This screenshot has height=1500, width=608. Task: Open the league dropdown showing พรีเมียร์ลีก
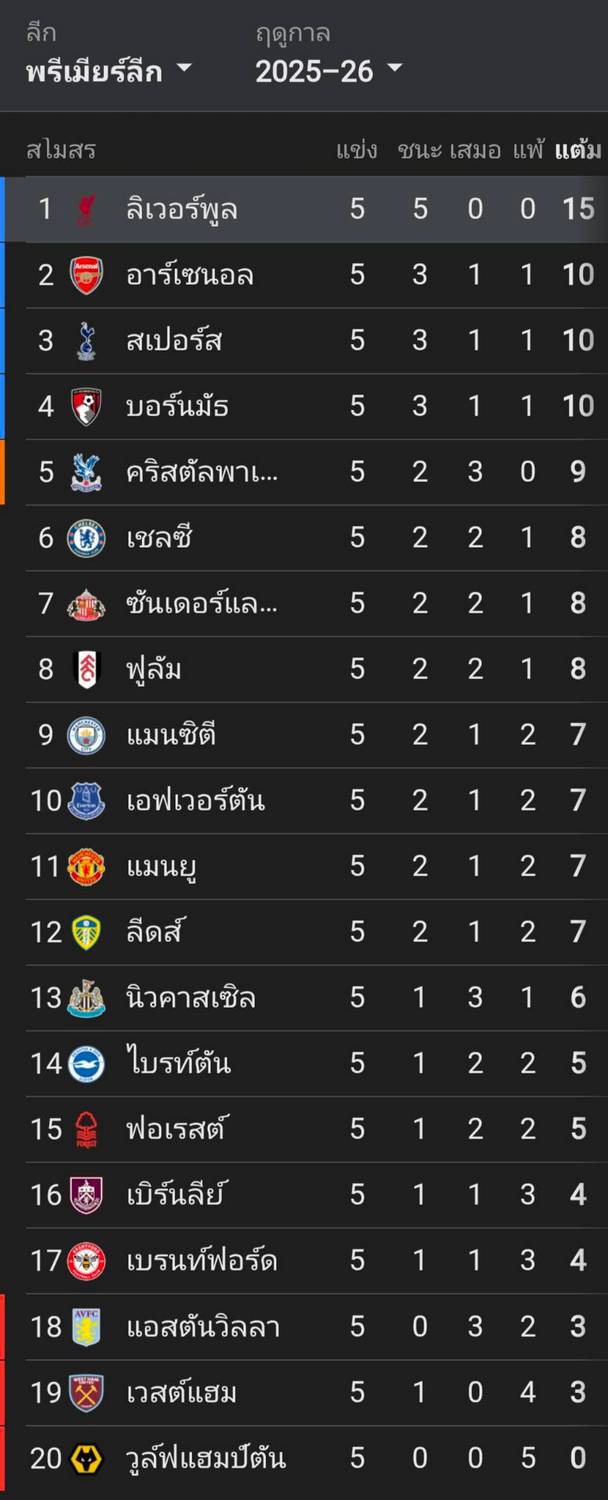point(108,71)
